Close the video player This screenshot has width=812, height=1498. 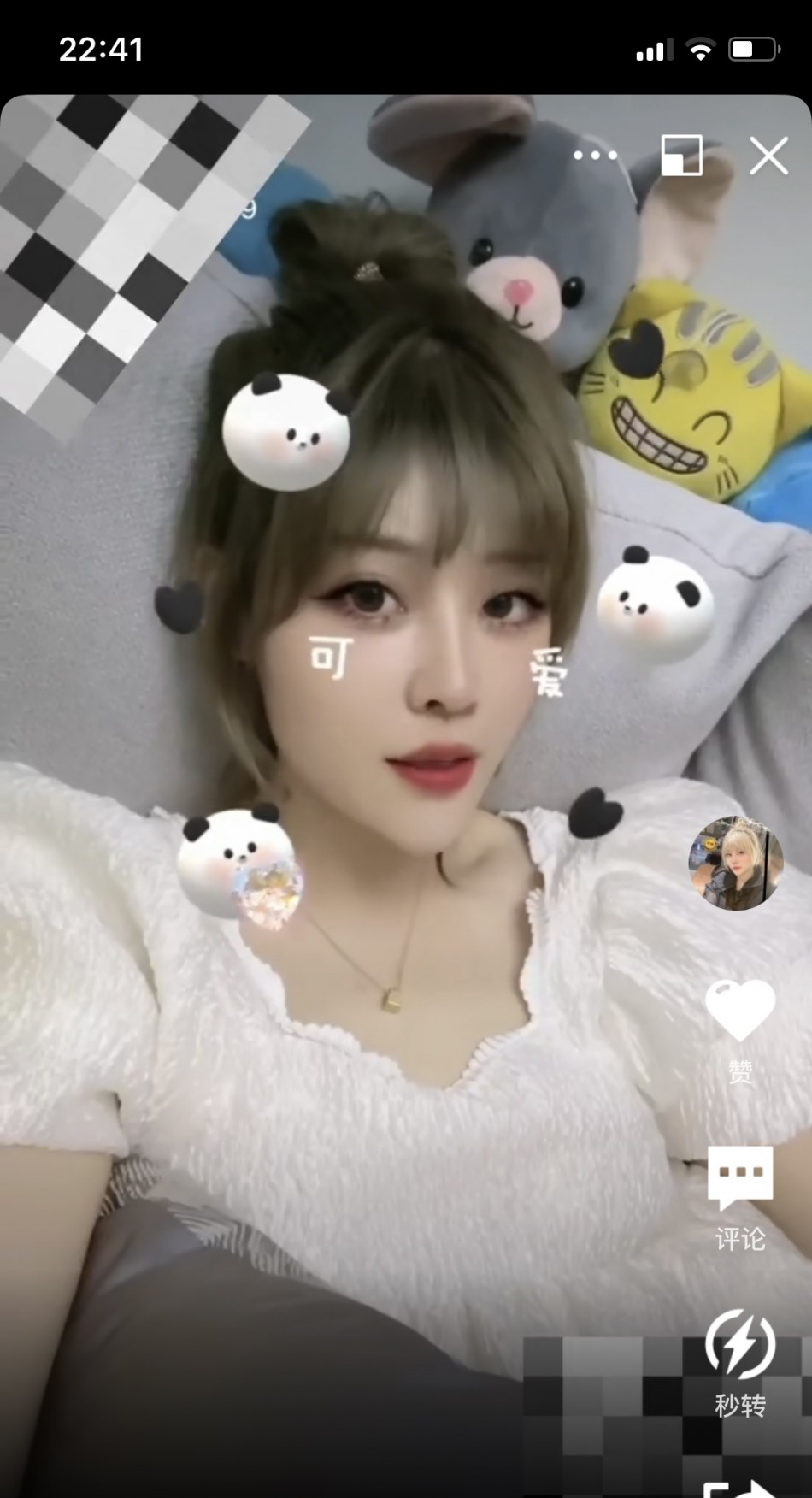pos(768,156)
